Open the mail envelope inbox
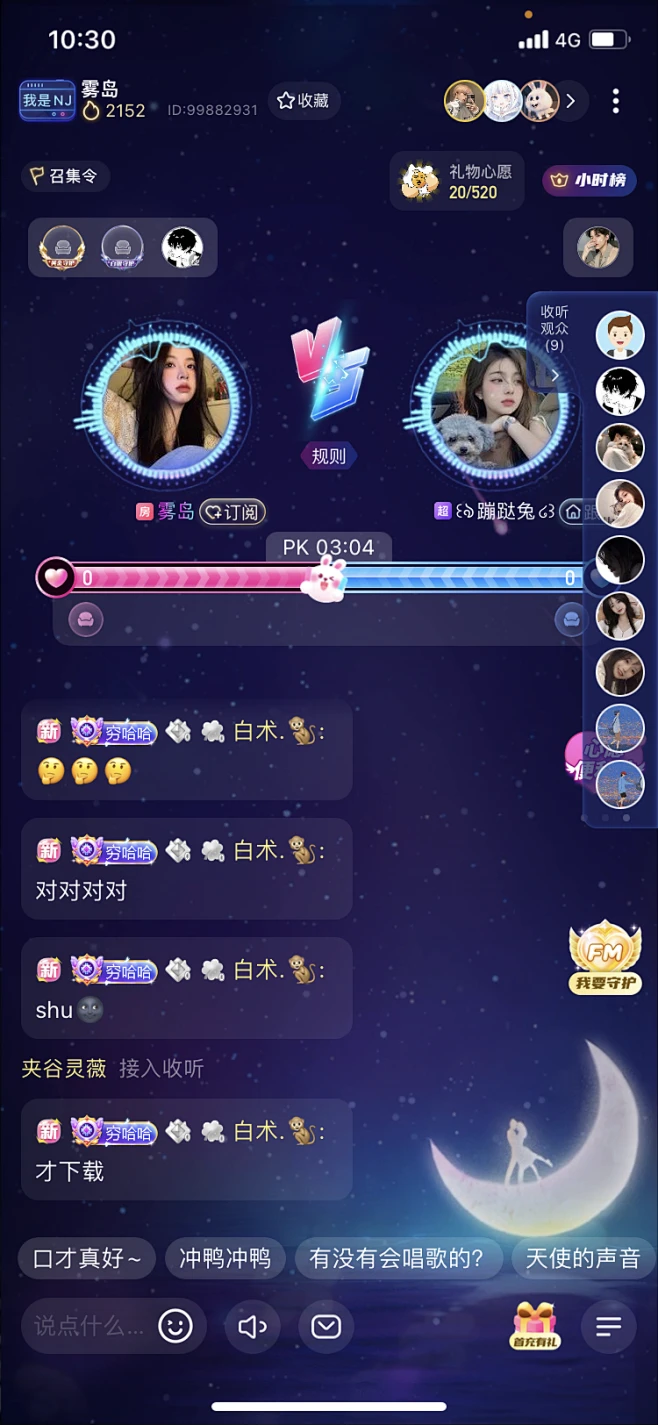Image resolution: width=658 pixels, height=1425 pixels. (x=326, y=1327)
